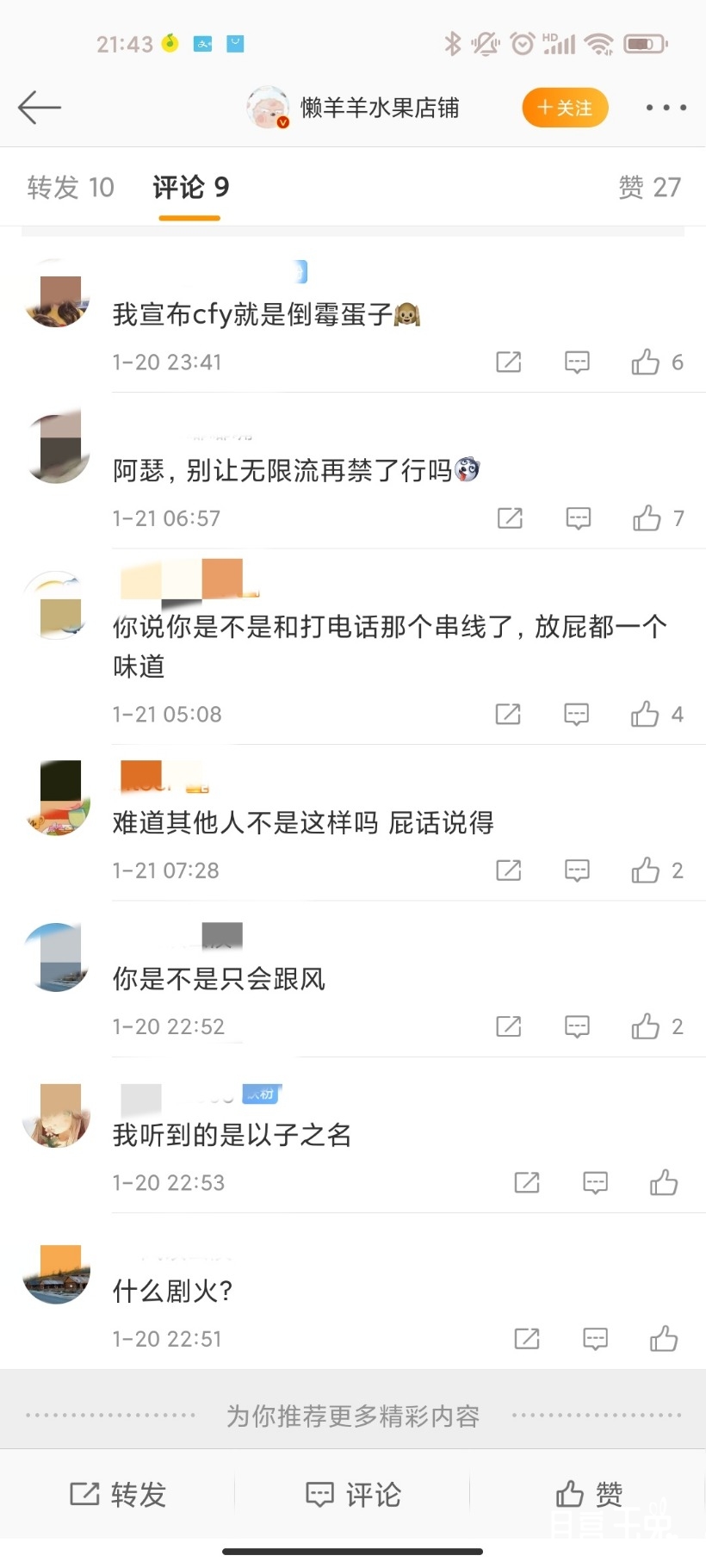
Task: Switch to the 转发 10 tab
Action: point(71,187)
